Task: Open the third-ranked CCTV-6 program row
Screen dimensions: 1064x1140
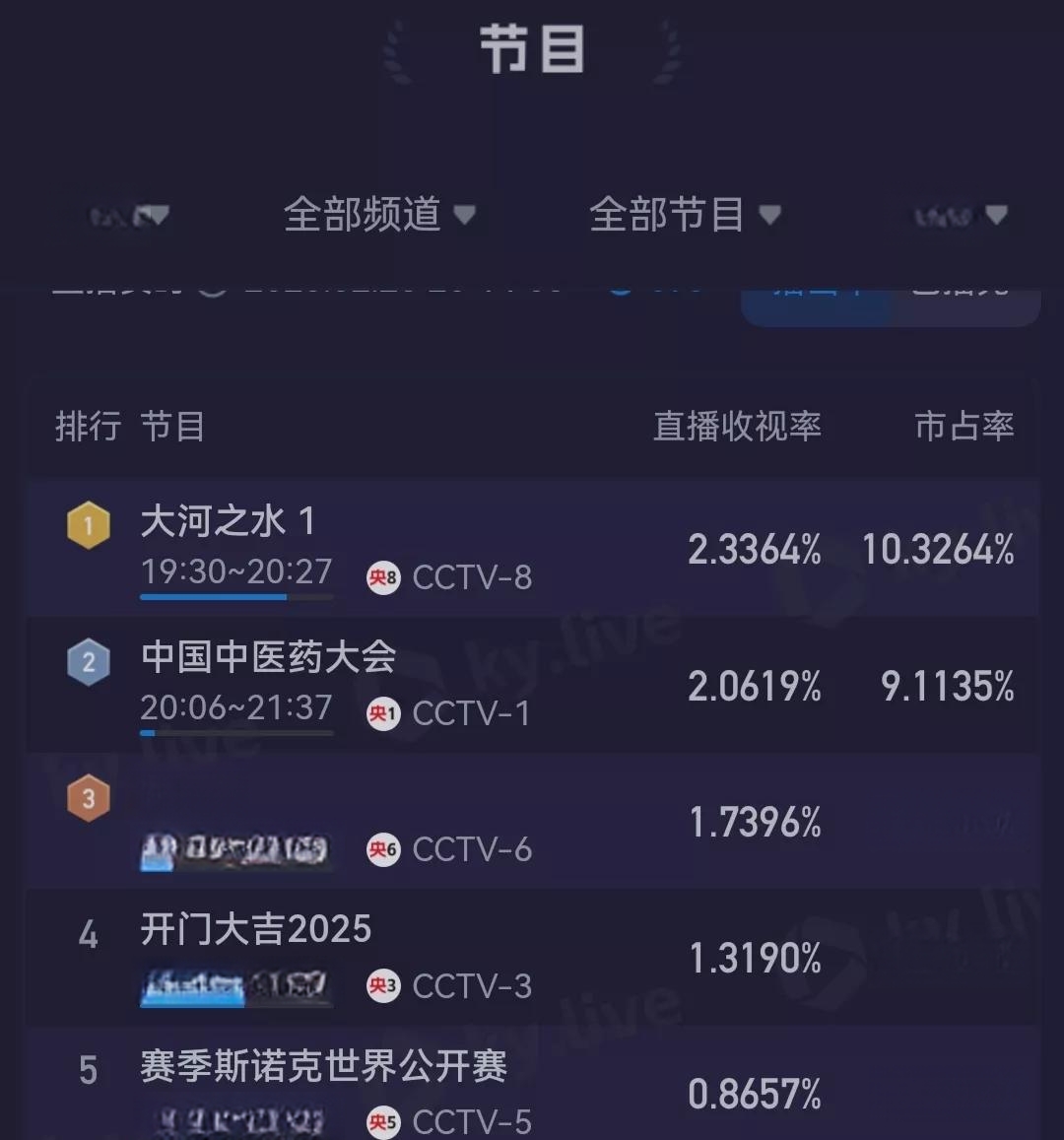Action: pyautogui.click(x=532, y=822)
